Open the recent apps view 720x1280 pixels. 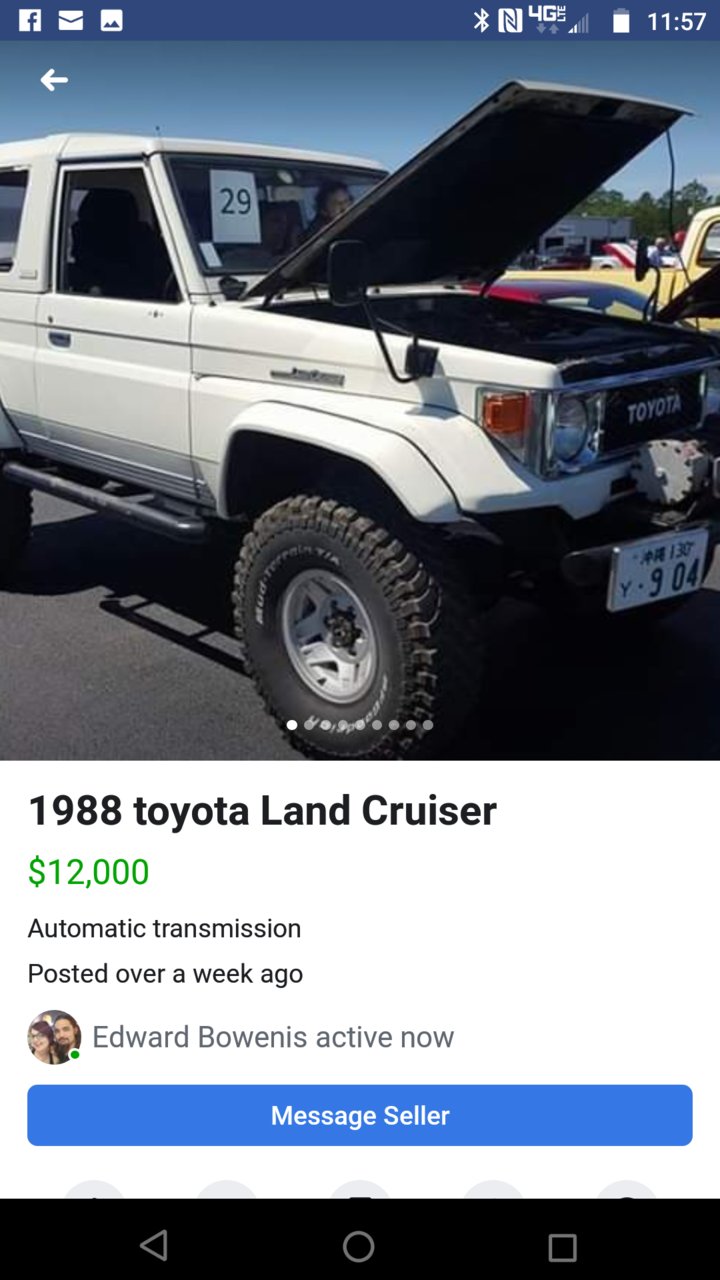click(x=563, y=1247)
